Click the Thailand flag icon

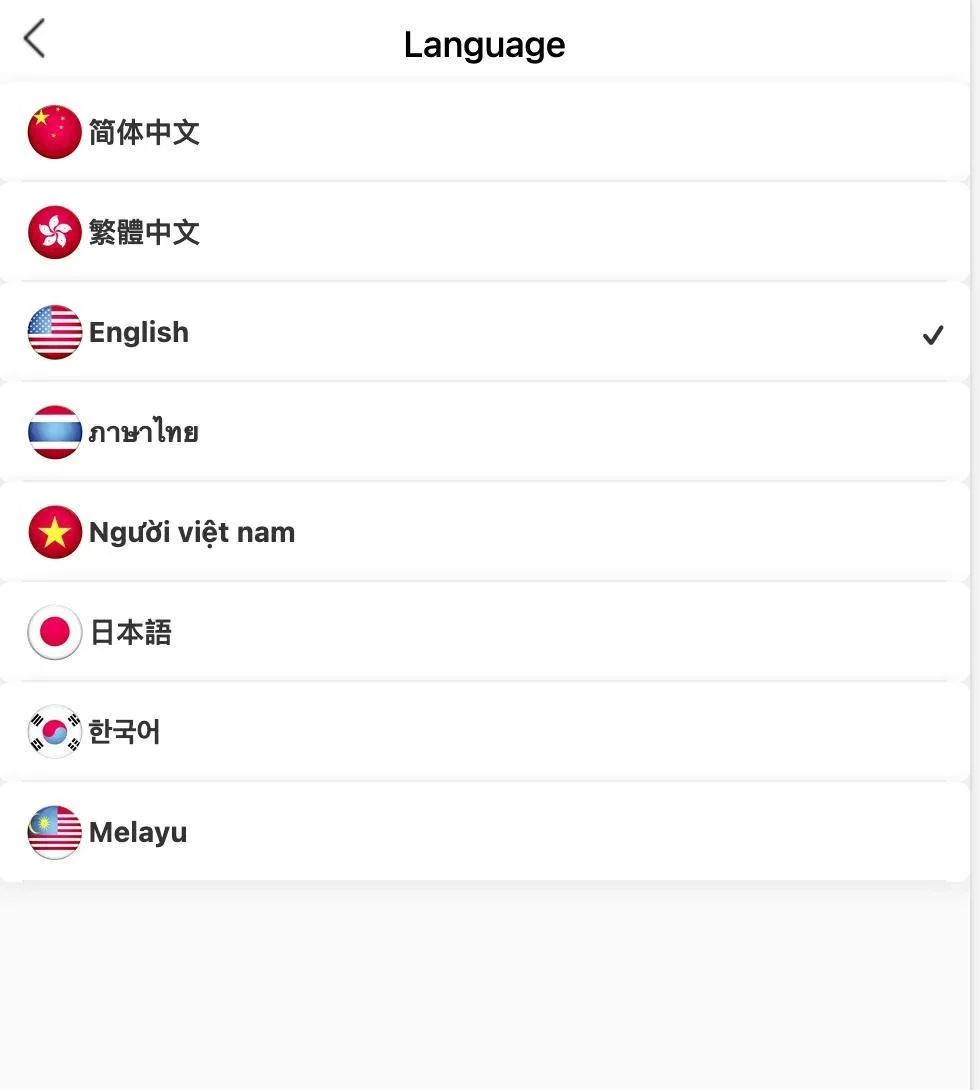click(x=54, y=431)
